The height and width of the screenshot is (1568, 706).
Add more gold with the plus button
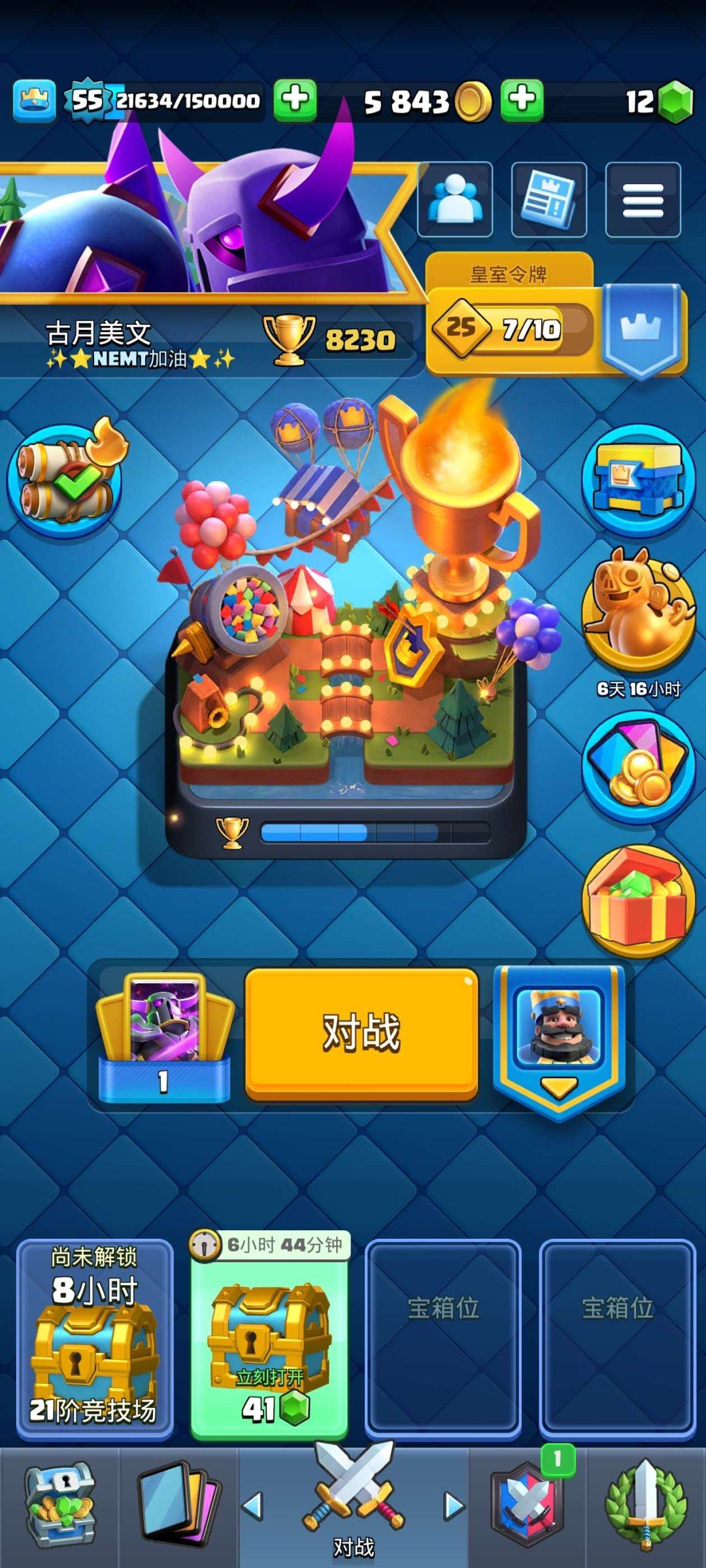[x=522, y=101]
